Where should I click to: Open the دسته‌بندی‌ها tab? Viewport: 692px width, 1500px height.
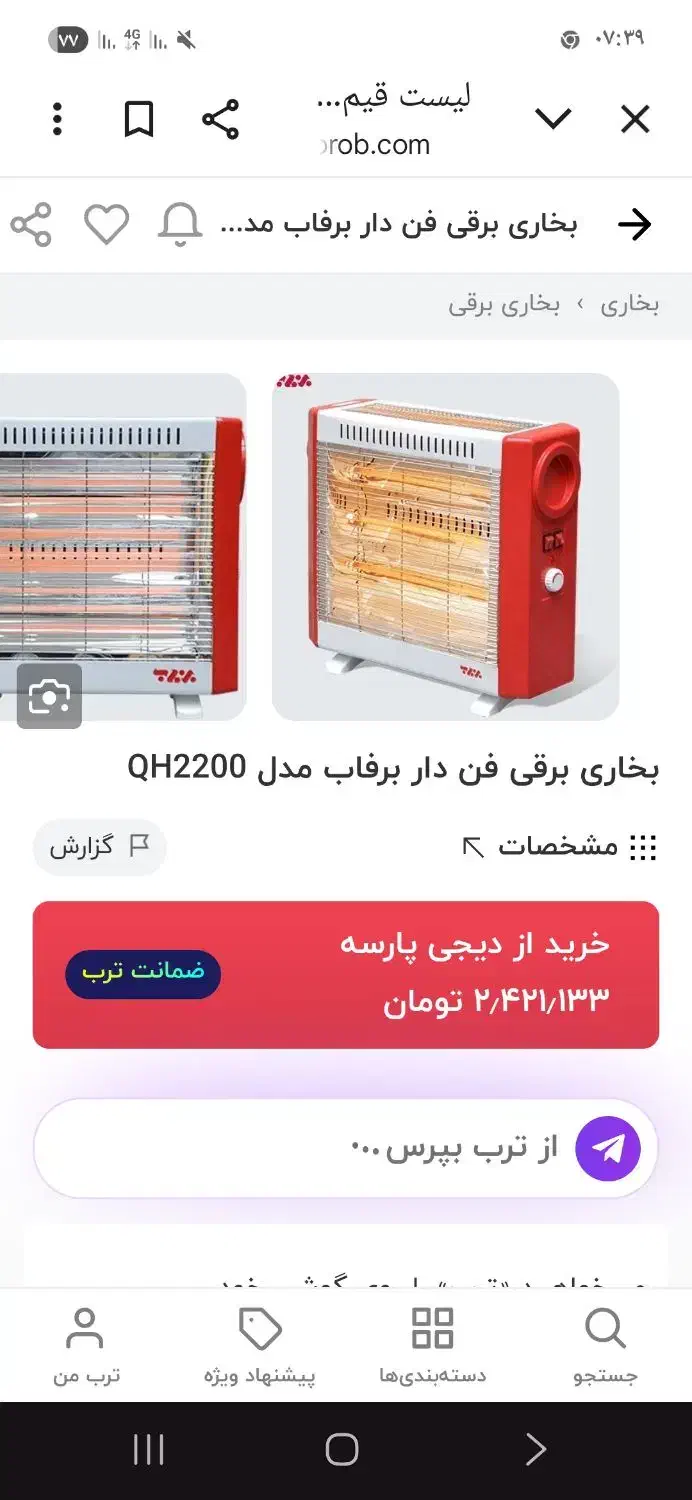432,1346
